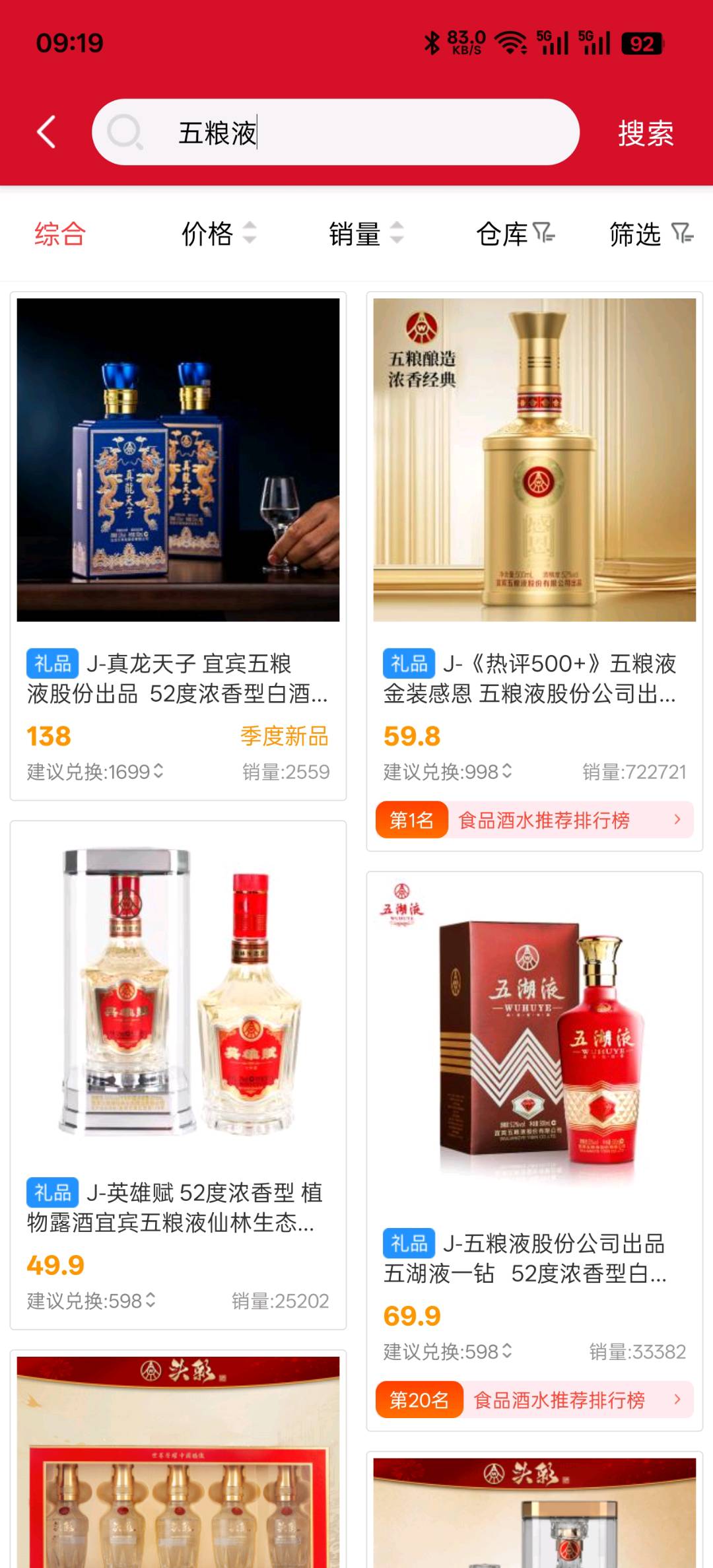The height and width of the screenshot is (1568, 713).
Task: Click the 筛选 filter funnel icon
Action: click(681, 232)
